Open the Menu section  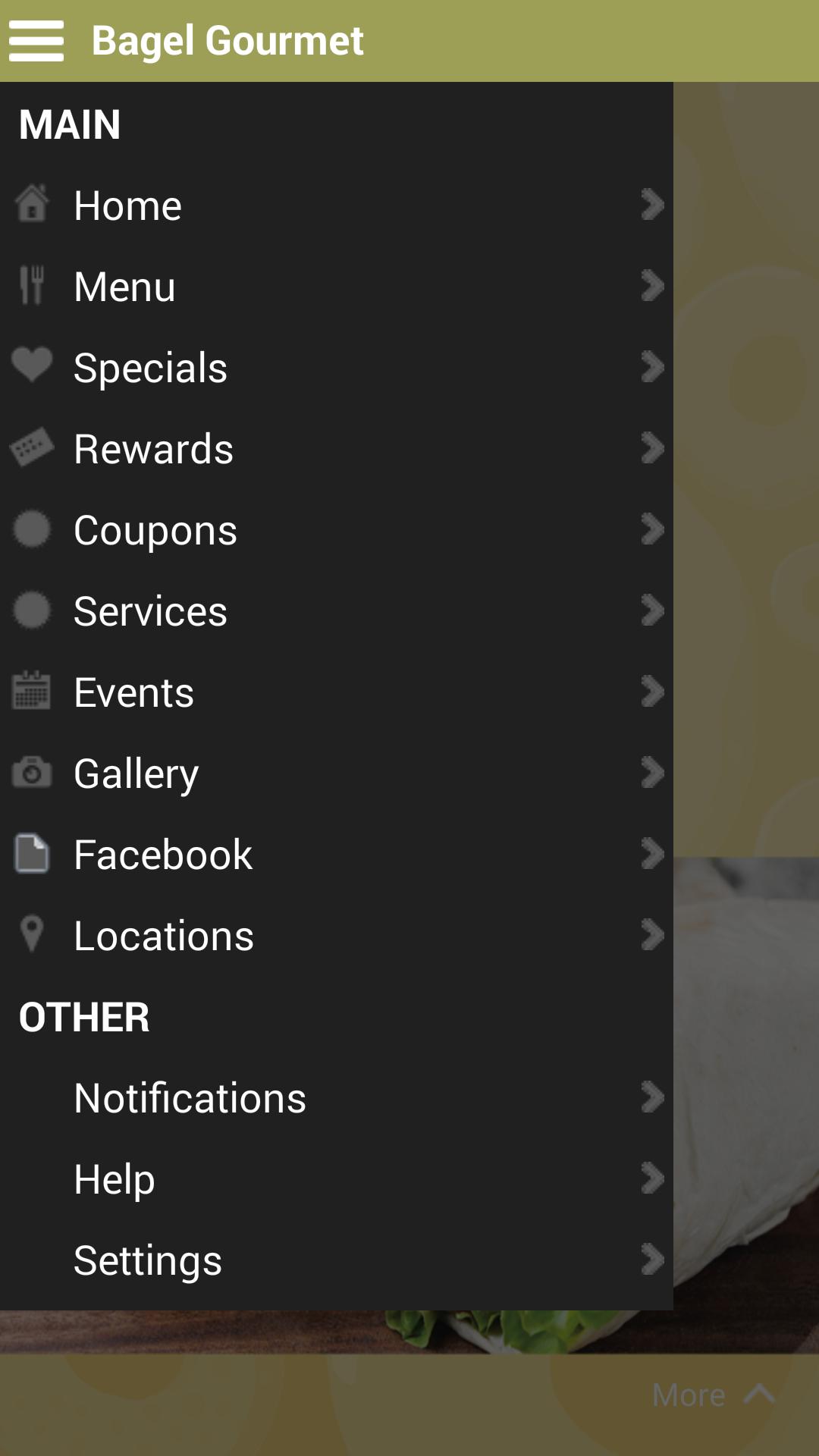tap(334, 287)
